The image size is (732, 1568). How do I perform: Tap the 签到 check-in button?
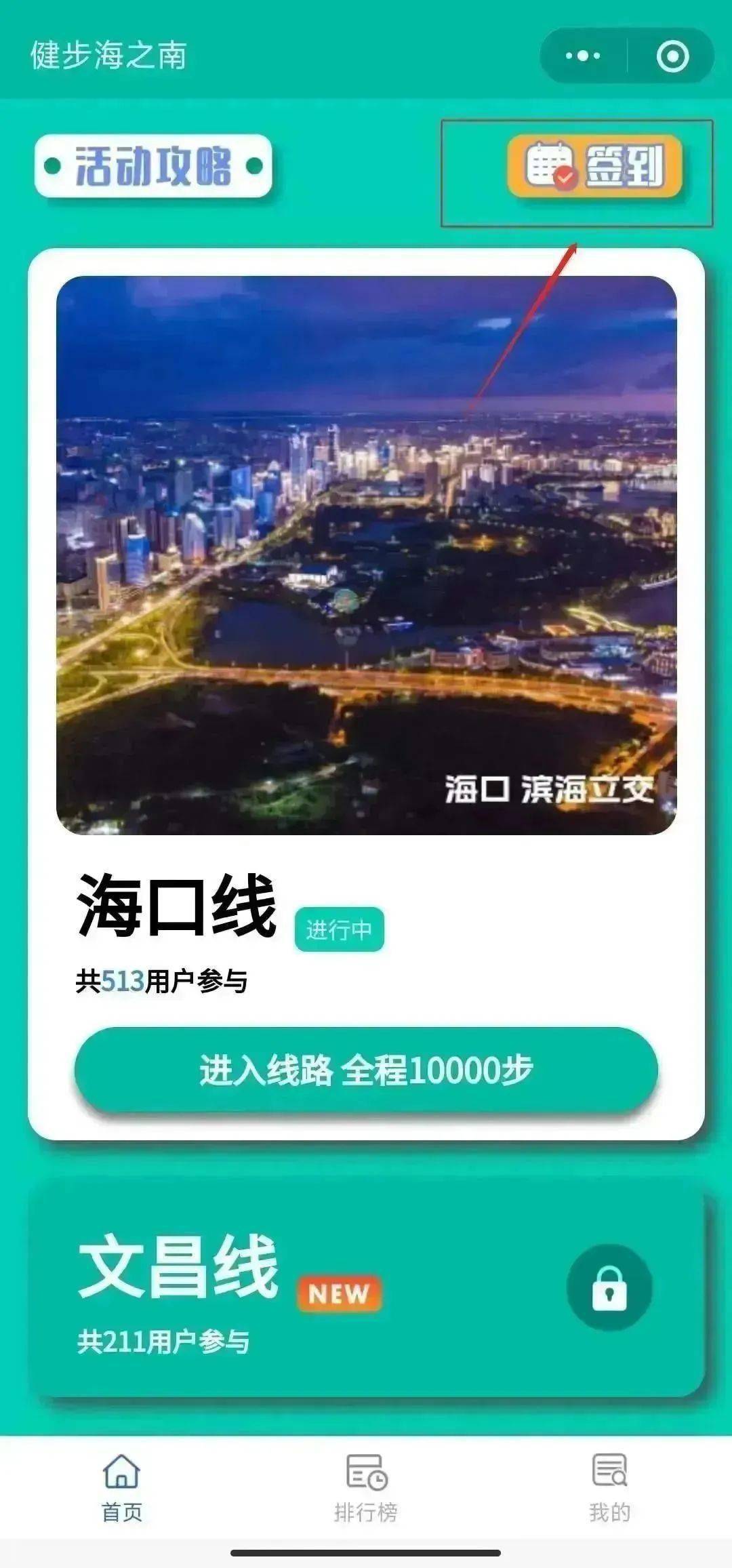594,166
